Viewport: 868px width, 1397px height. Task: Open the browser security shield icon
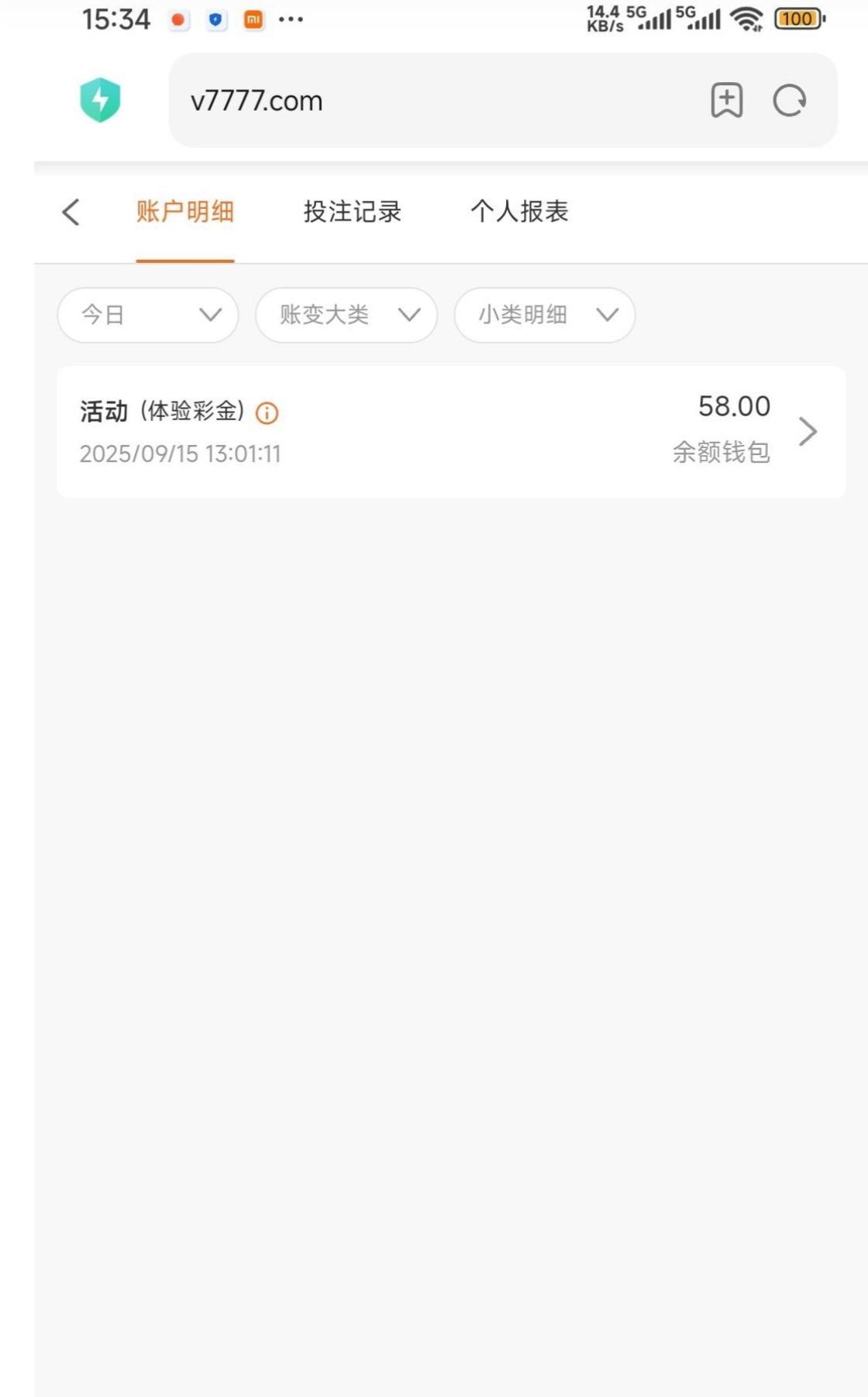(x=100, y=100)
